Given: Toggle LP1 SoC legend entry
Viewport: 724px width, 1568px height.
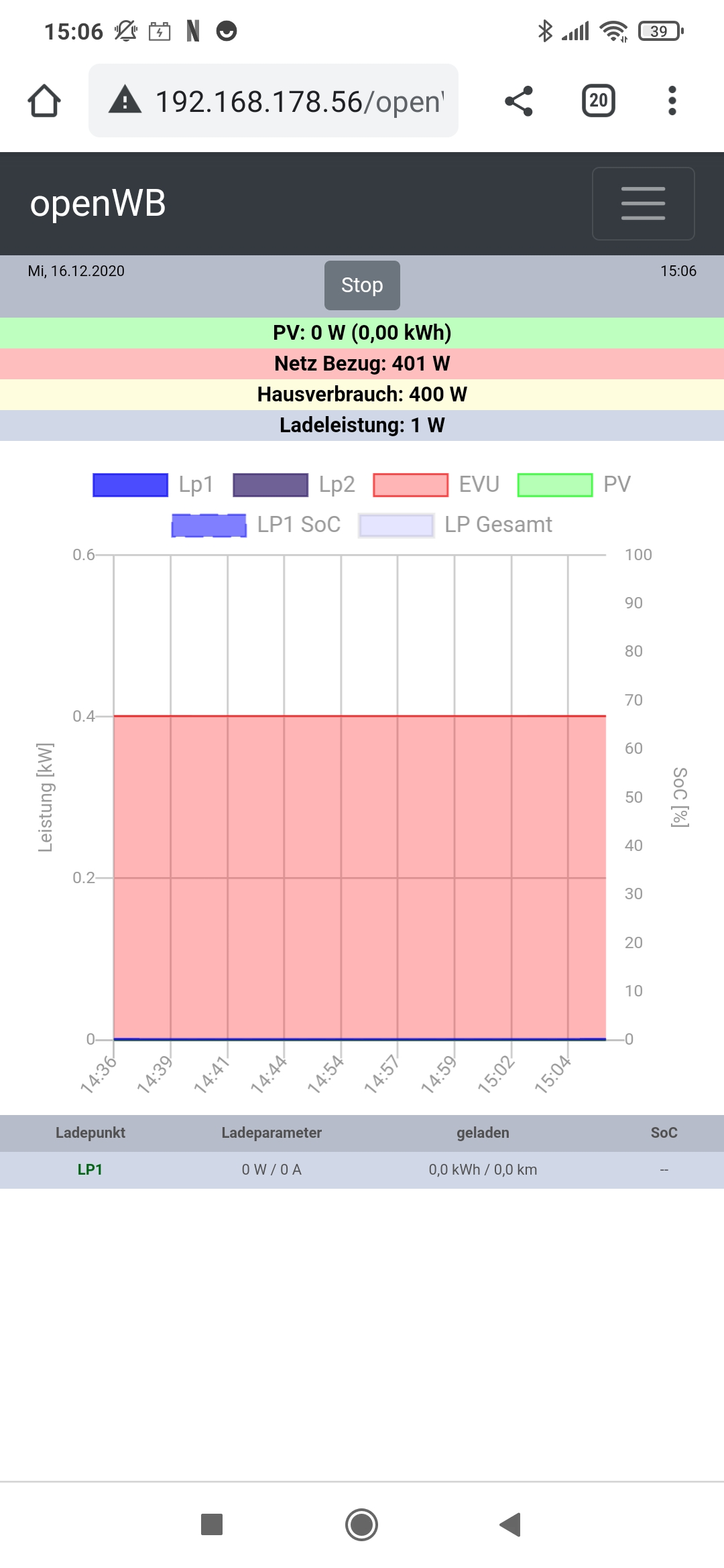Looking at the screenshot, I should coord(256,525).
